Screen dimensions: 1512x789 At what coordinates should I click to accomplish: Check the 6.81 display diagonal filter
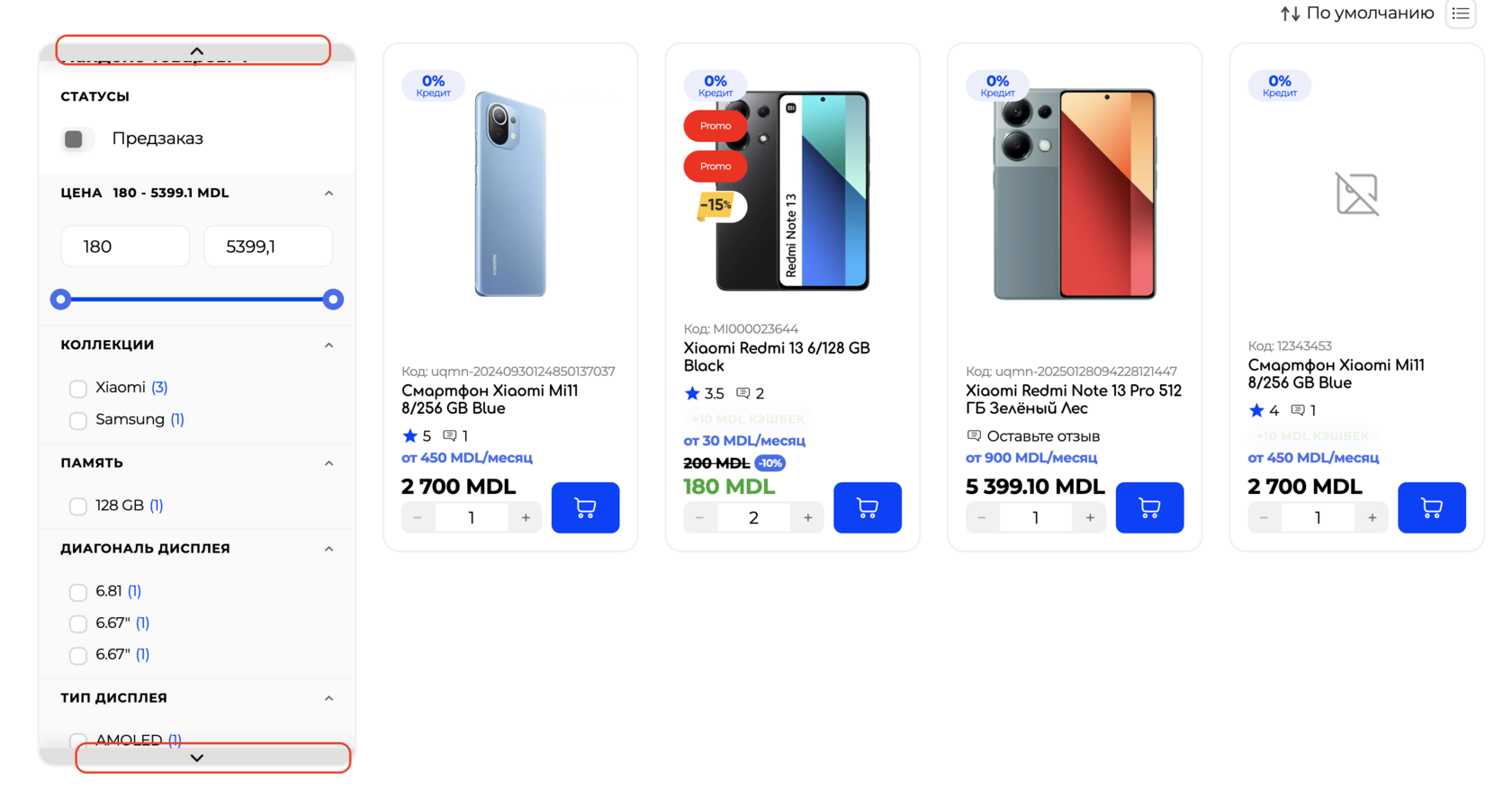78,592
